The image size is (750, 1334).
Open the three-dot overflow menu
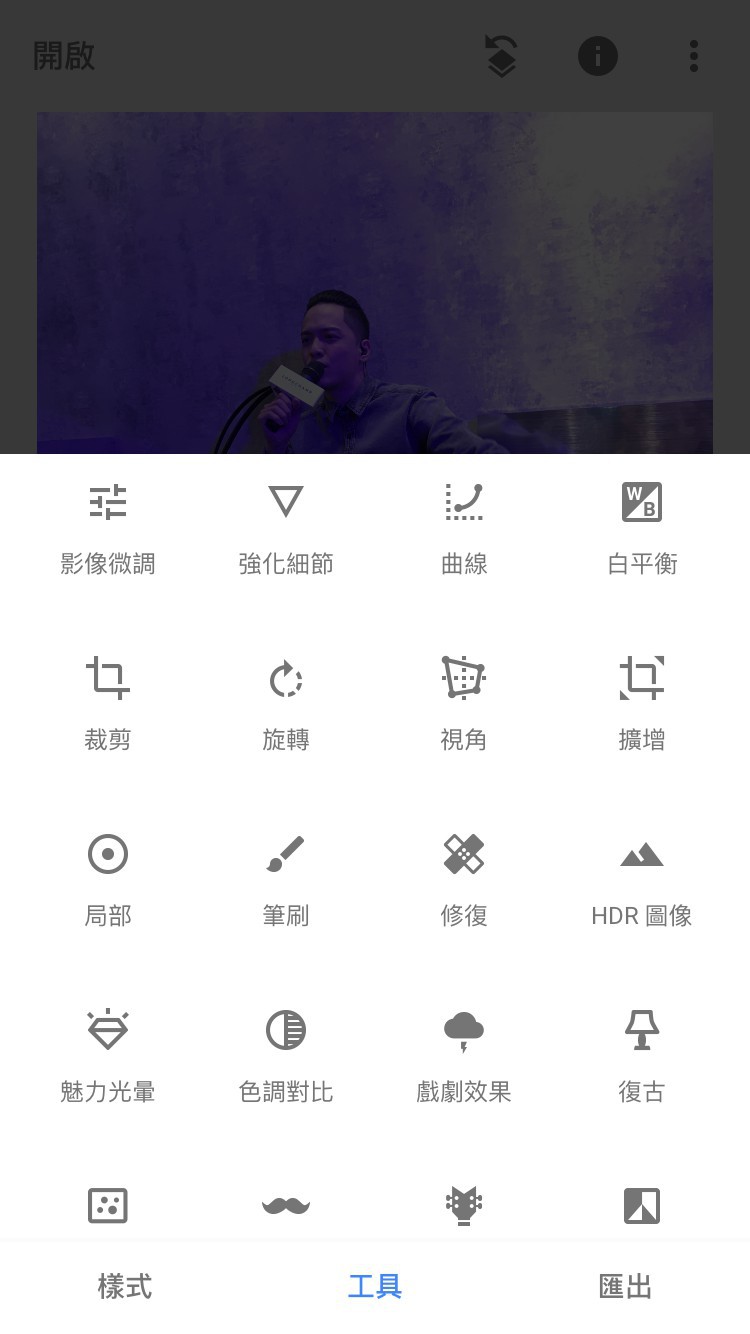click(x=693, y=56)
